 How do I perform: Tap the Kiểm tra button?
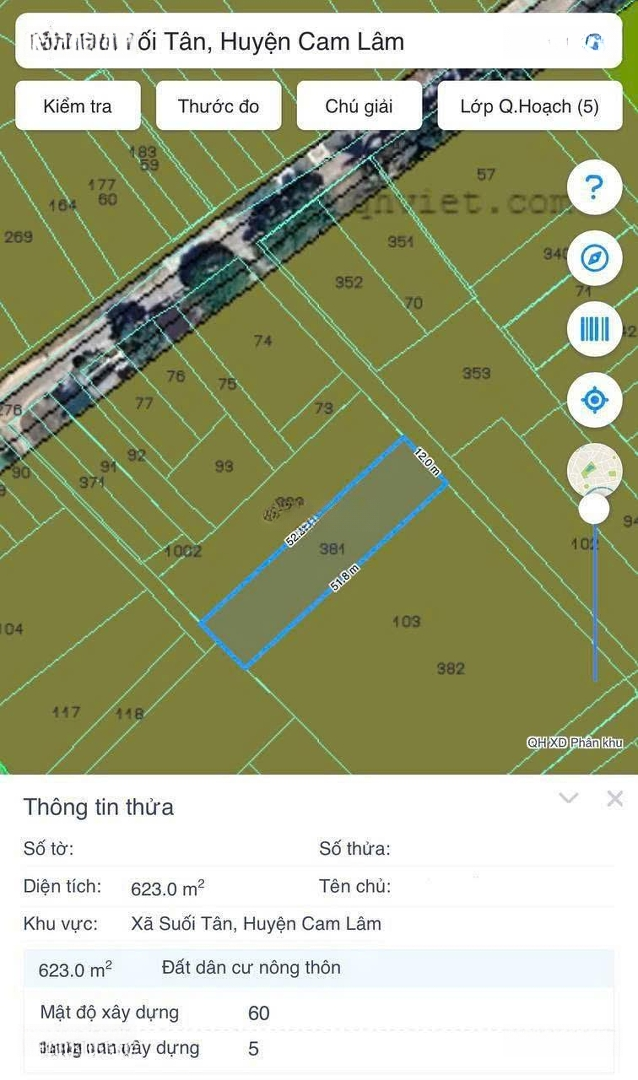[x=78, y=106]
